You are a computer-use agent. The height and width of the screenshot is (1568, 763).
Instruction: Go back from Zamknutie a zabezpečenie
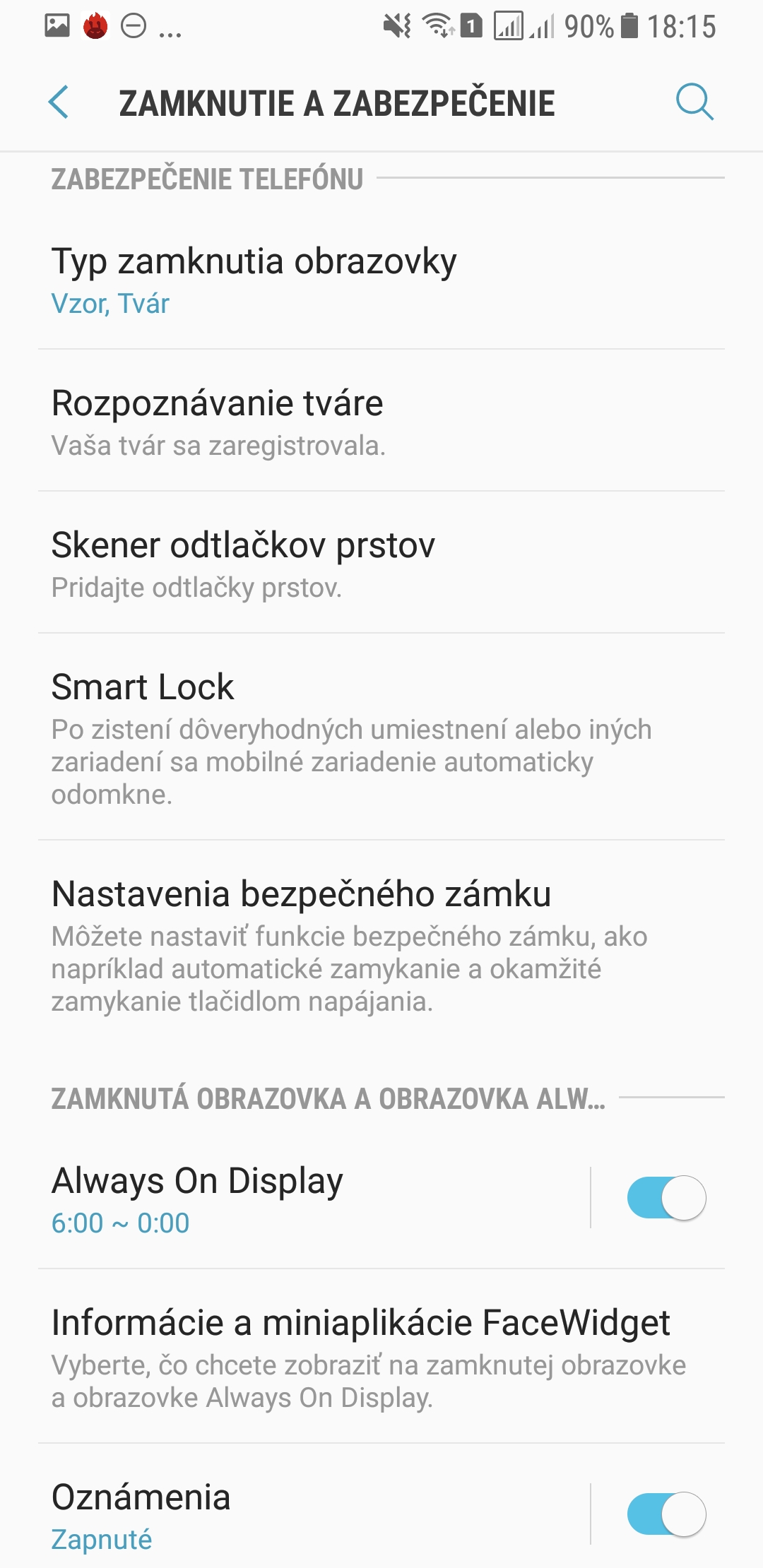click(x=59, y=102)
